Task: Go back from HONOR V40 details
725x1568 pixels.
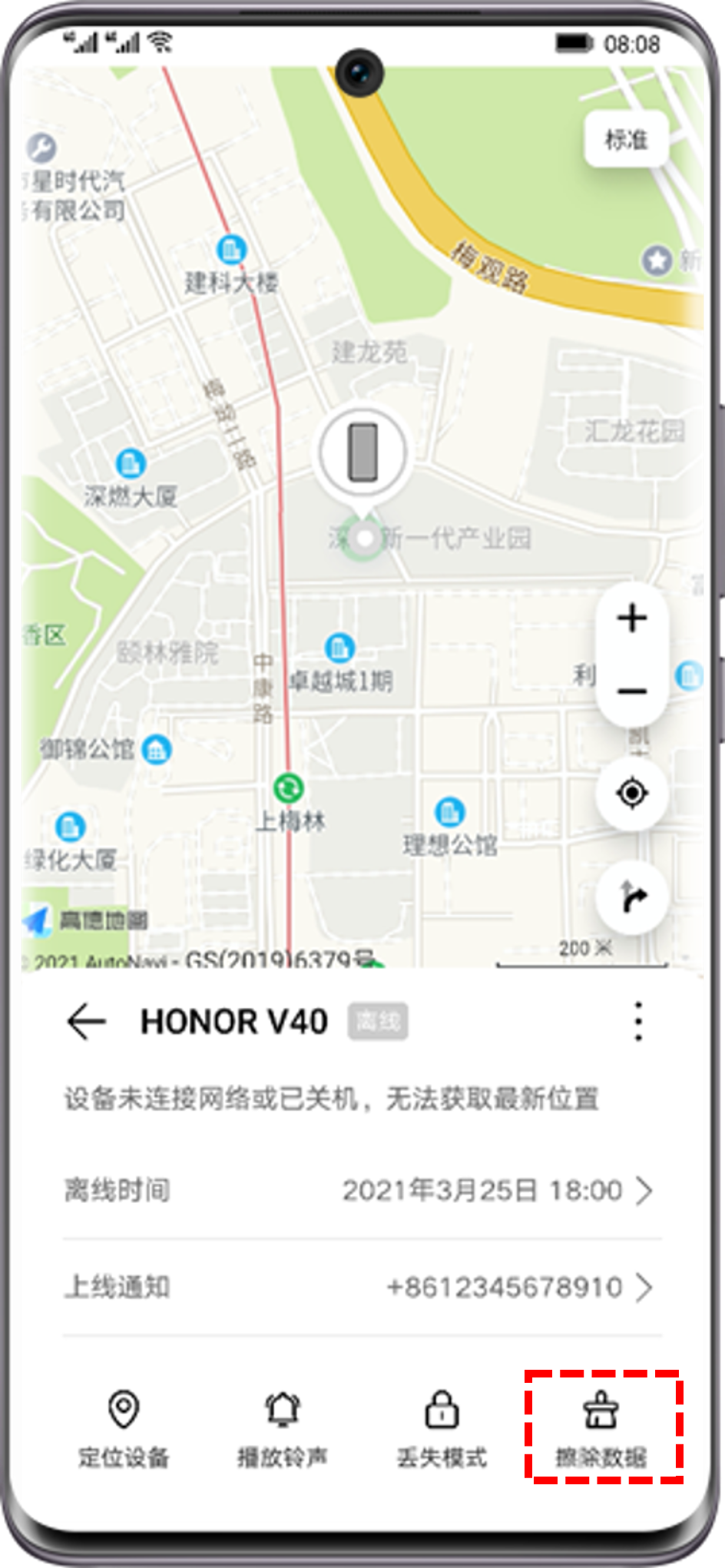Action: [x=86, y=1022]
